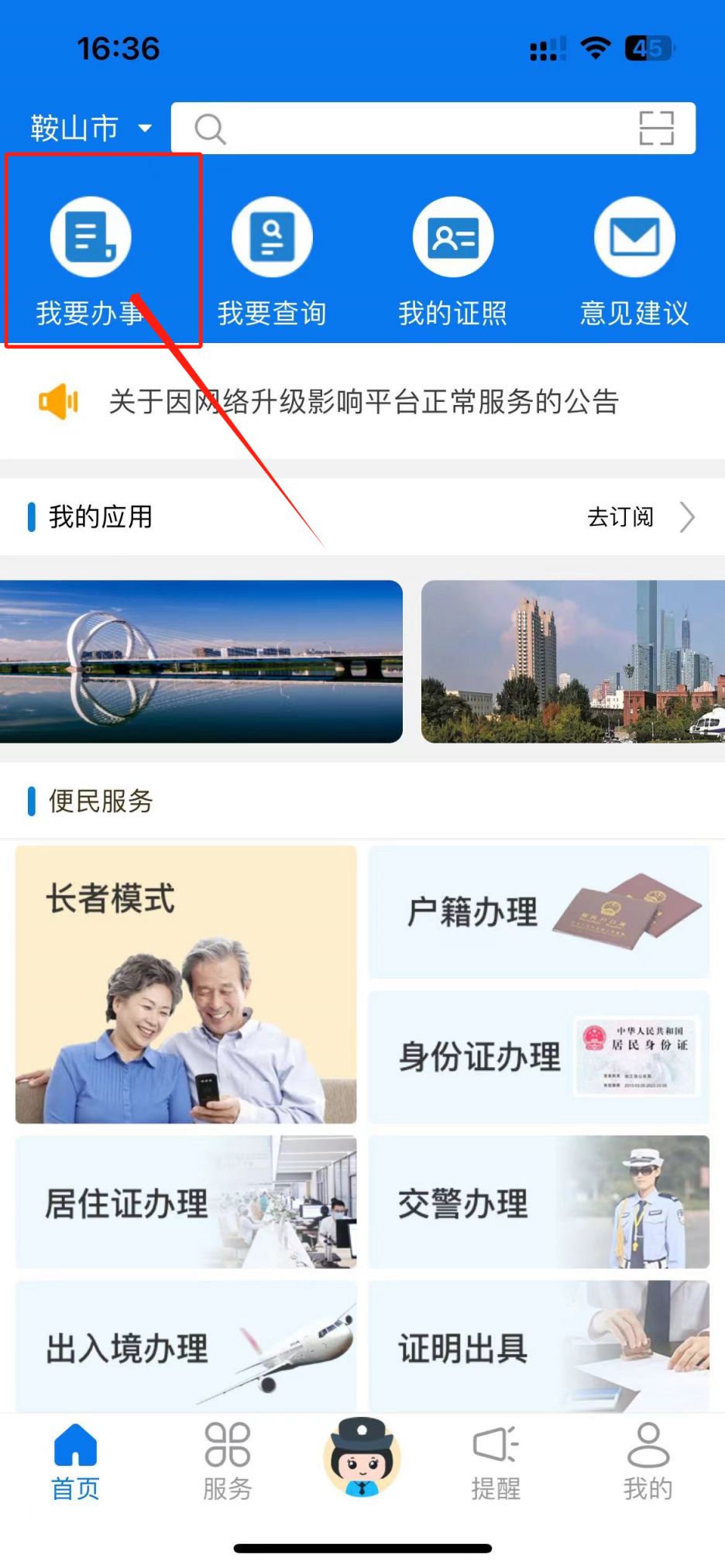Open 身份证办理 ID card service
725x1568 pixels.
click(x=538, y=1057)
